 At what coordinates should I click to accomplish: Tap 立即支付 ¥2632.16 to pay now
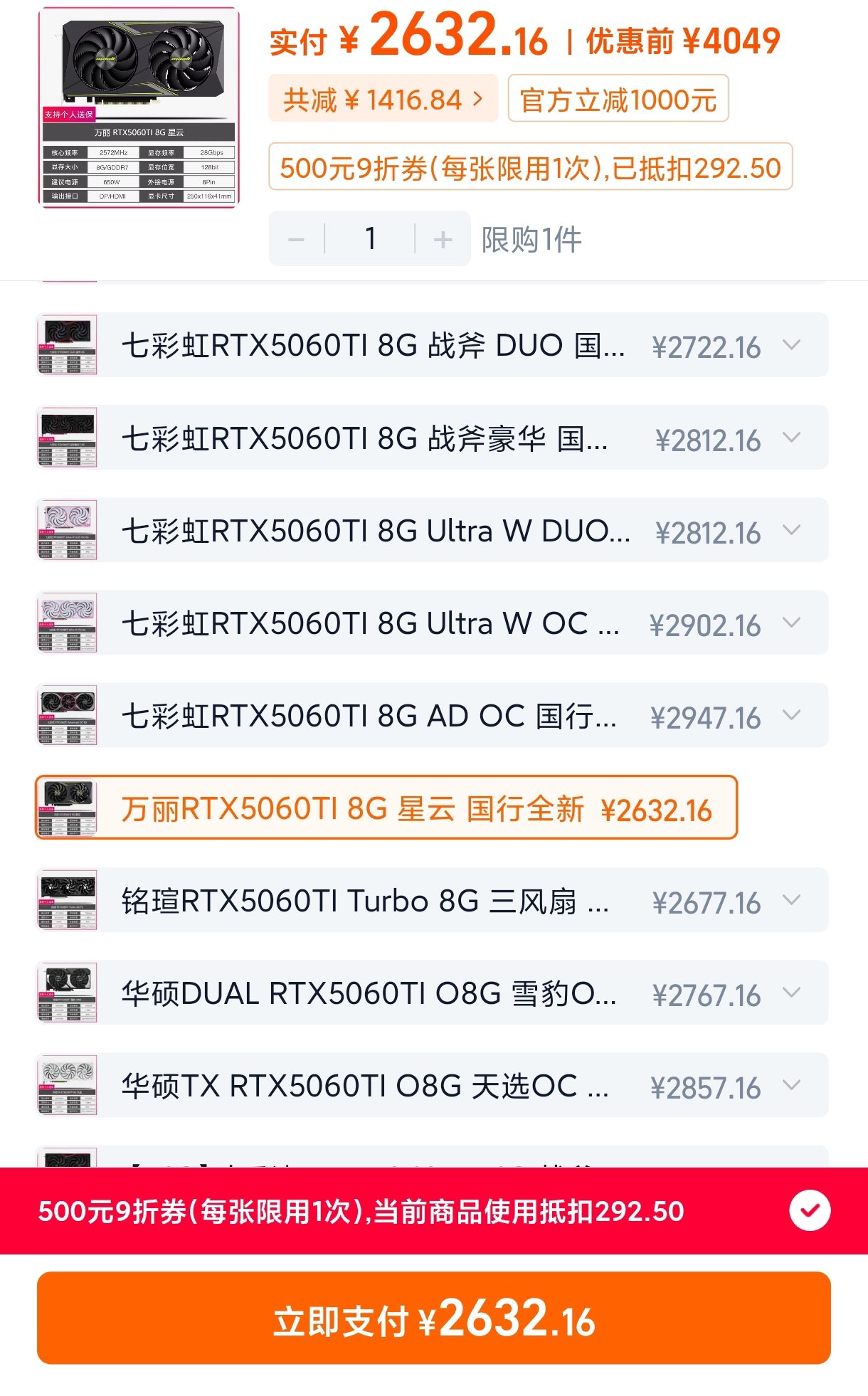pyautogui.click(x=434, y=1318)
